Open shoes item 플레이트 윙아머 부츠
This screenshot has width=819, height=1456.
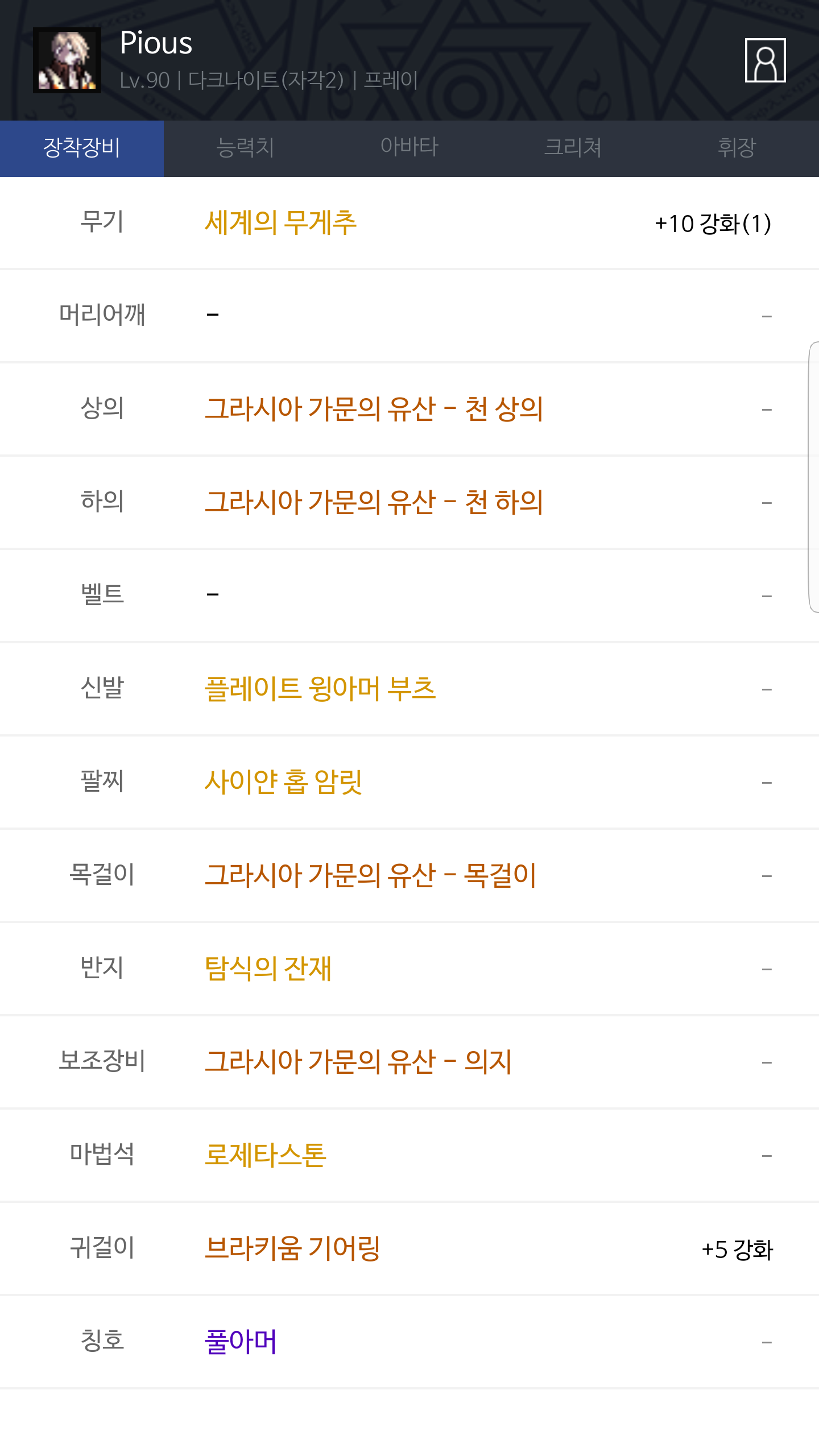click(x=320, y=689)
